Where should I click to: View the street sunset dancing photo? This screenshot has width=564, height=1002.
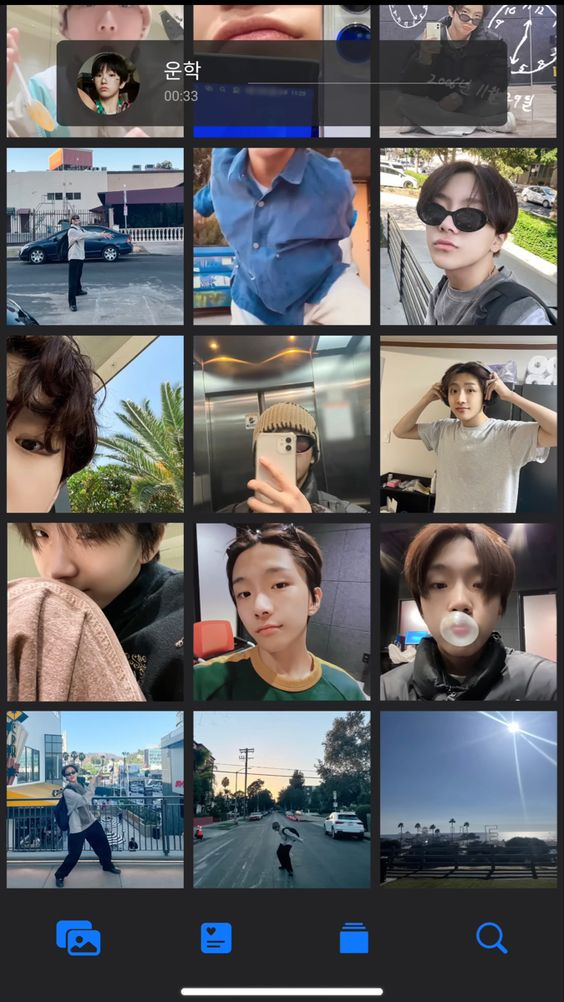[x=282, y=799]
